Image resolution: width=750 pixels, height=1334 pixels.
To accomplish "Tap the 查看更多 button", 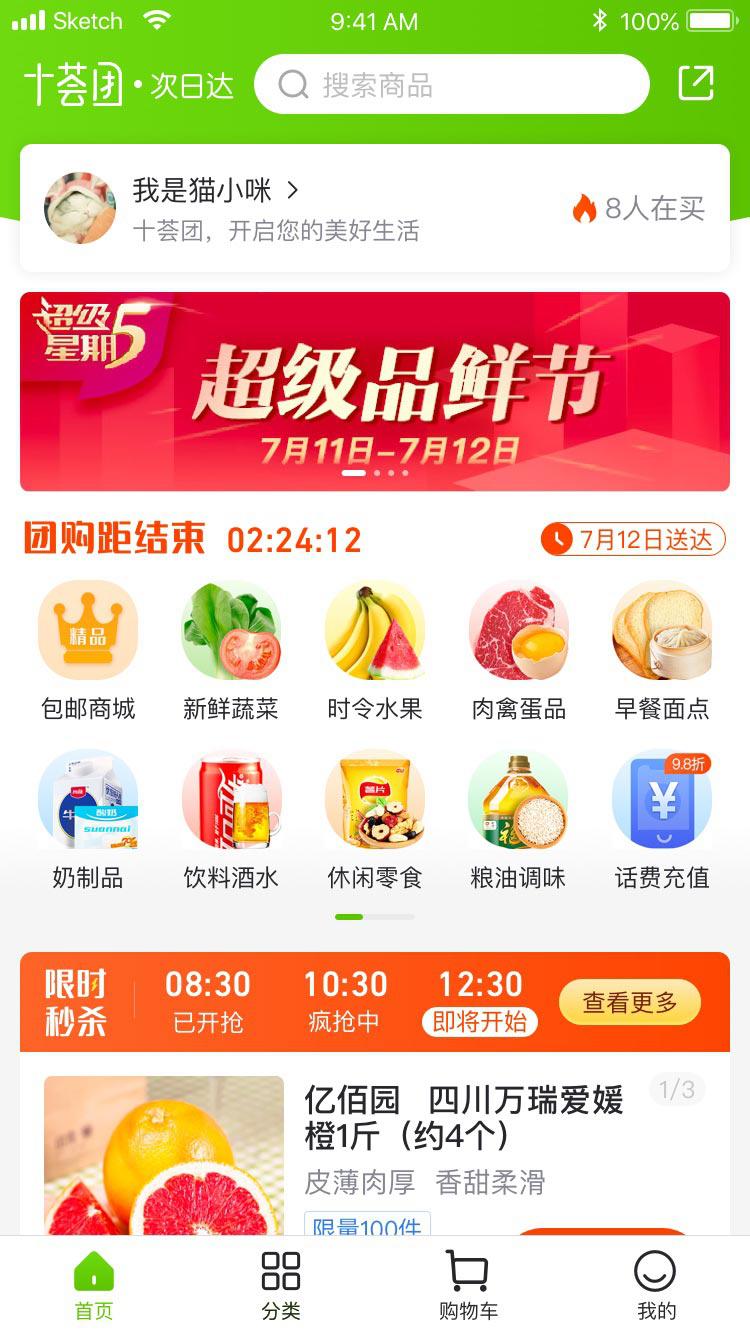I will pos(630,1002).
